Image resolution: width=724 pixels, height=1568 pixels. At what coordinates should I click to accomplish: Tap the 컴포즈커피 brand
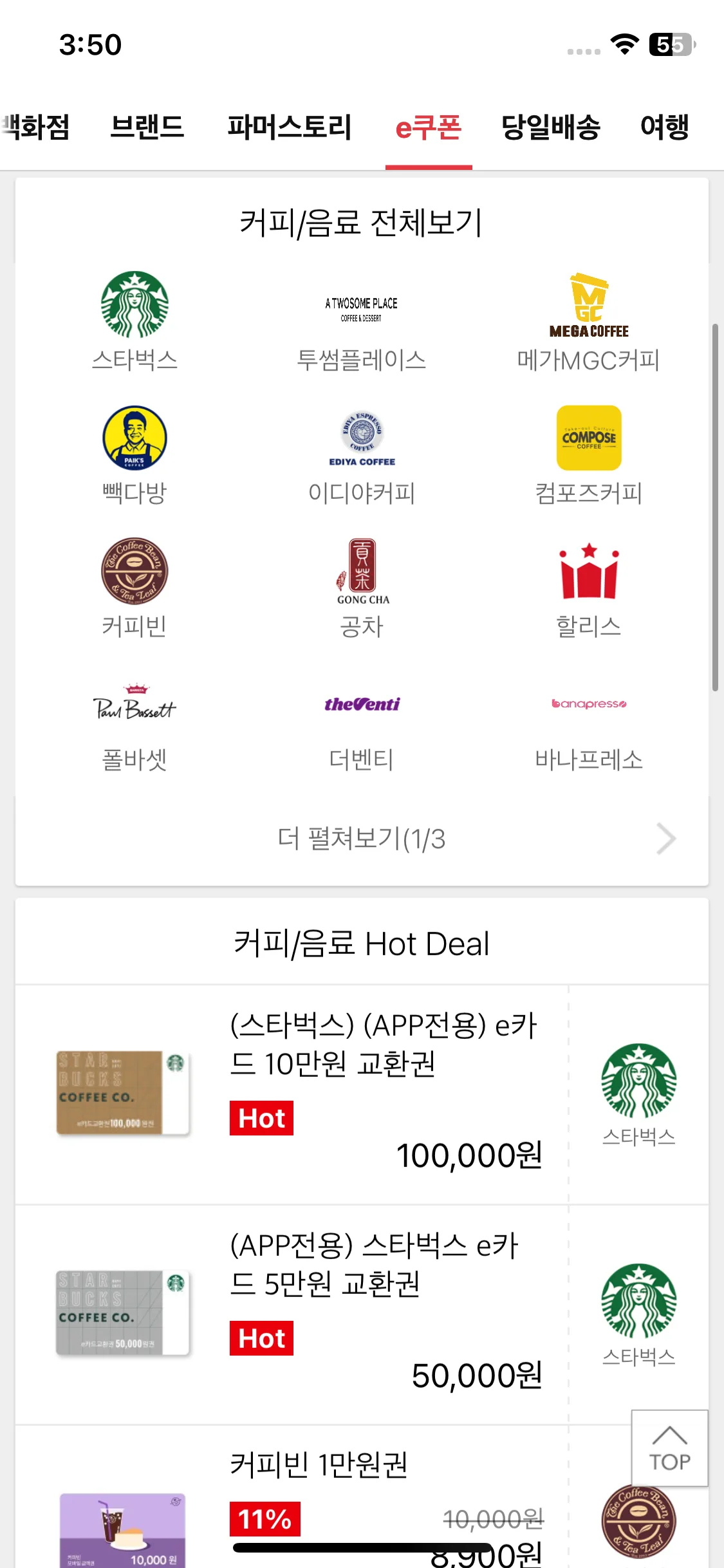(x=588, y=454)
